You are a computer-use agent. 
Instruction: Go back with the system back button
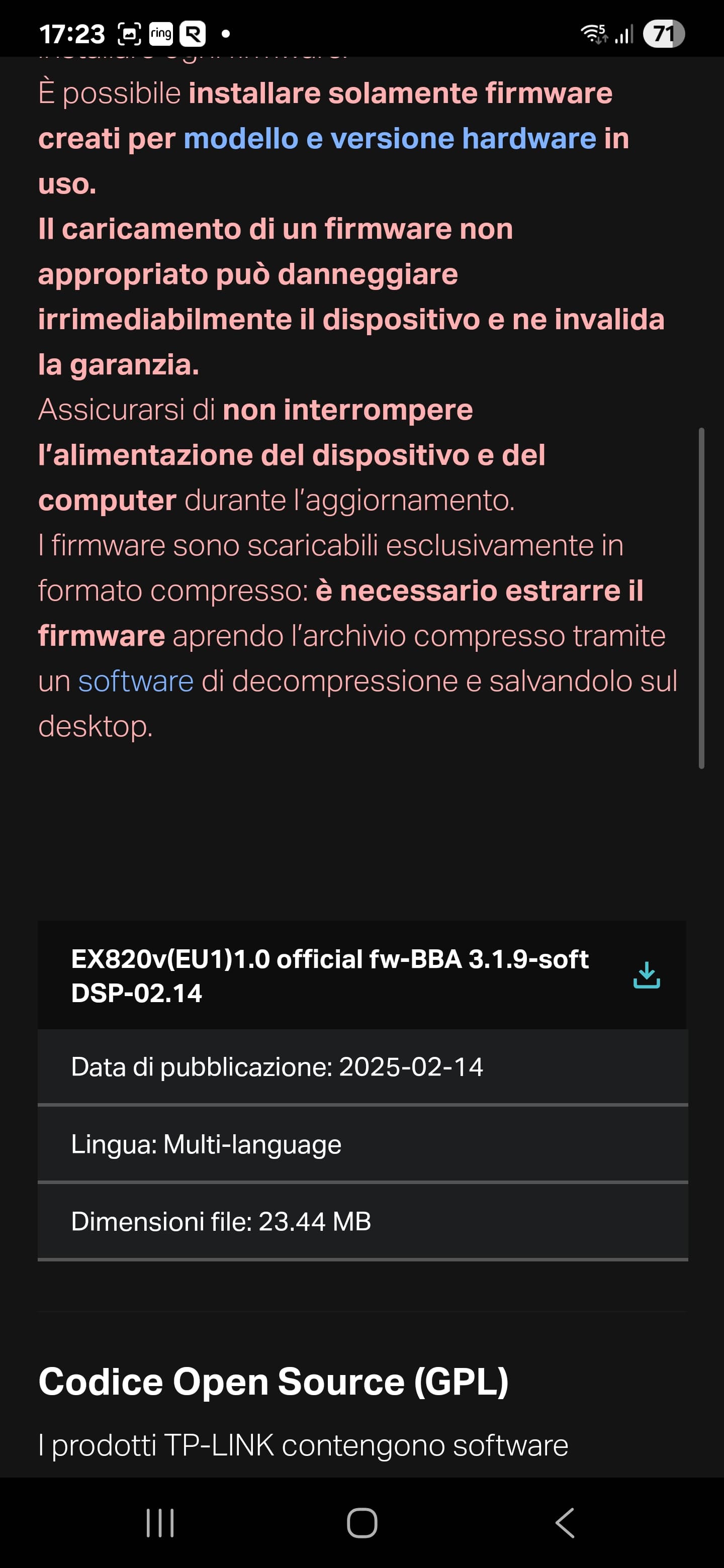565,1523
